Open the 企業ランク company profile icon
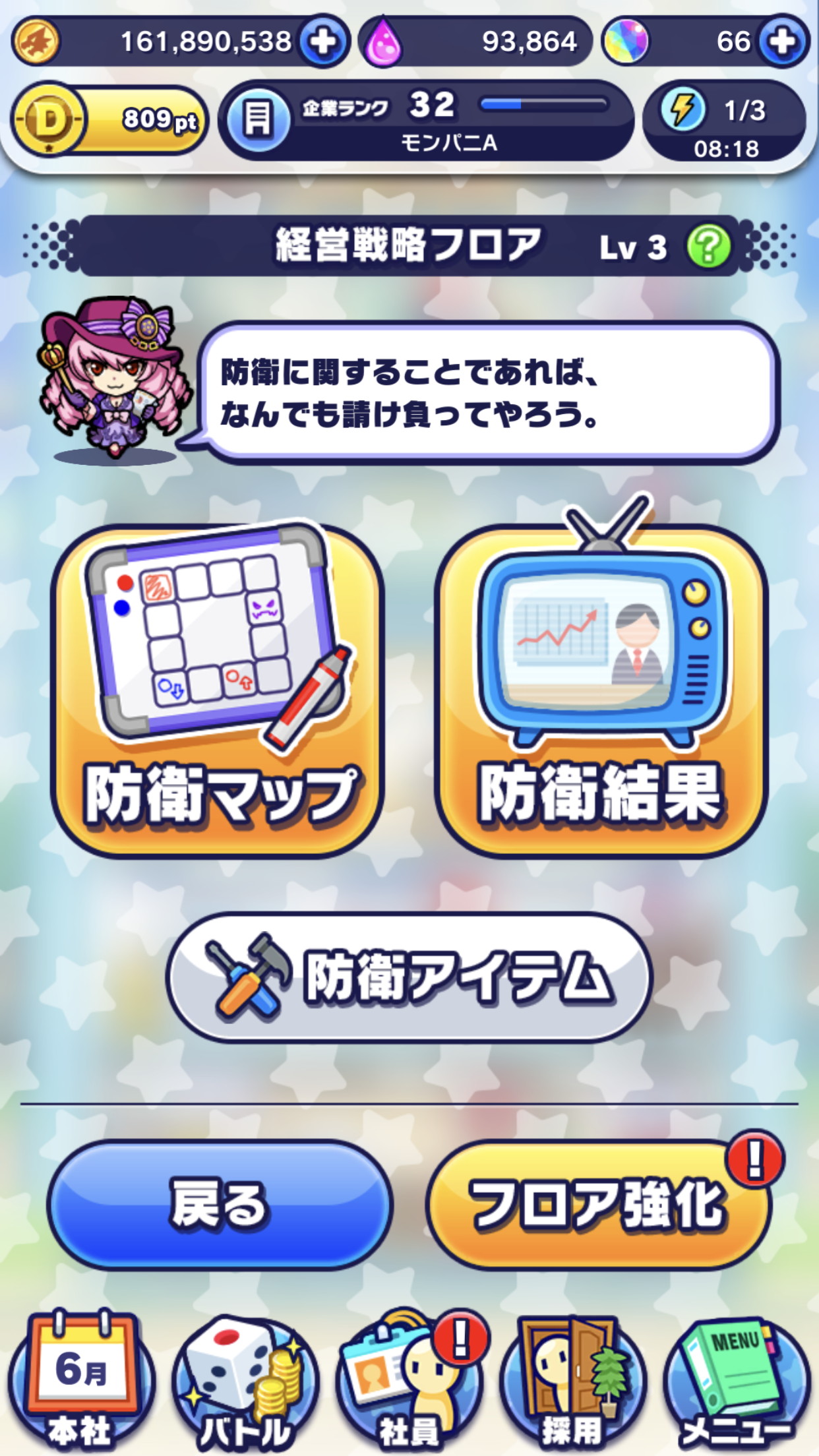 pos(258,120)
